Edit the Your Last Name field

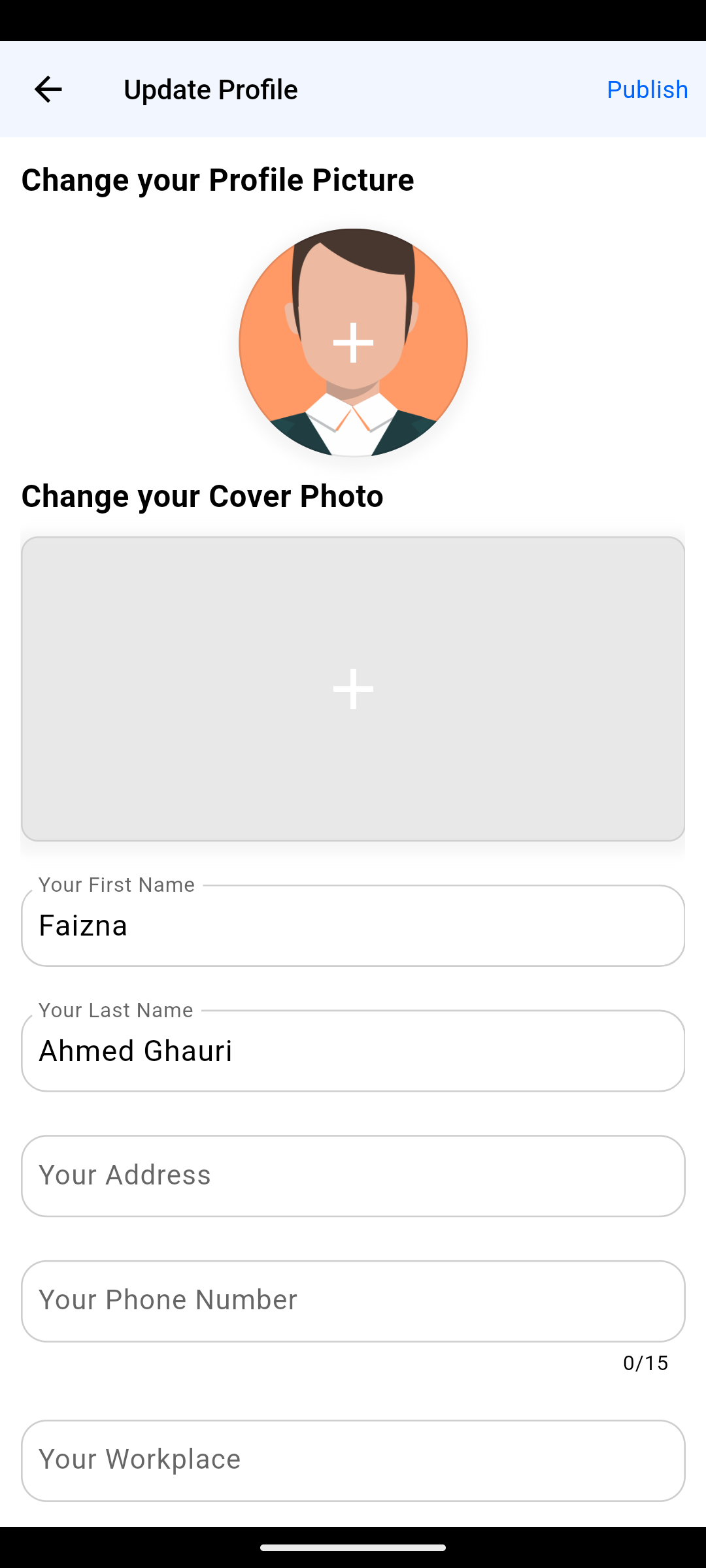[353, 1051]
